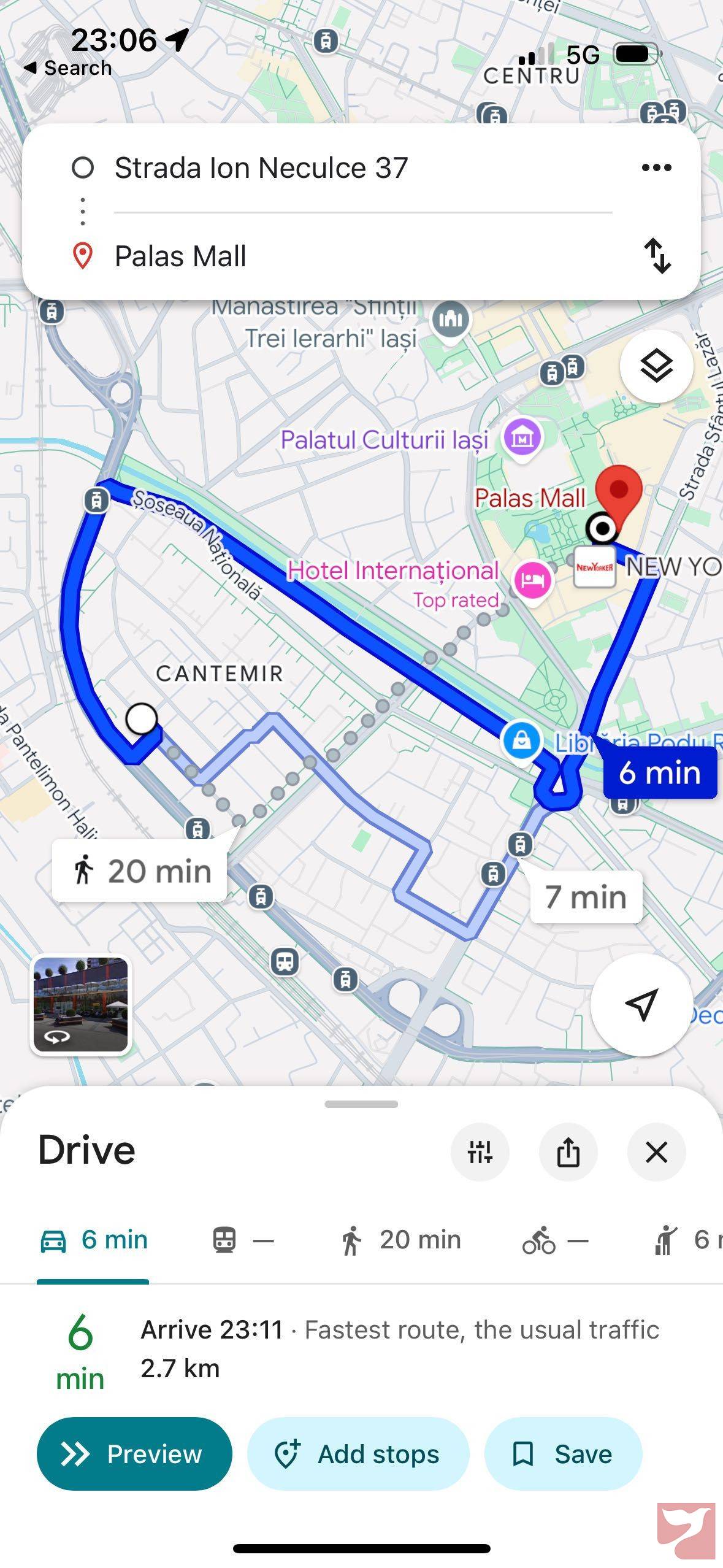Open the map layers selector
The height and width of the screenshot is (1568, 723).
pyautogui.click(x=656, y=366)
